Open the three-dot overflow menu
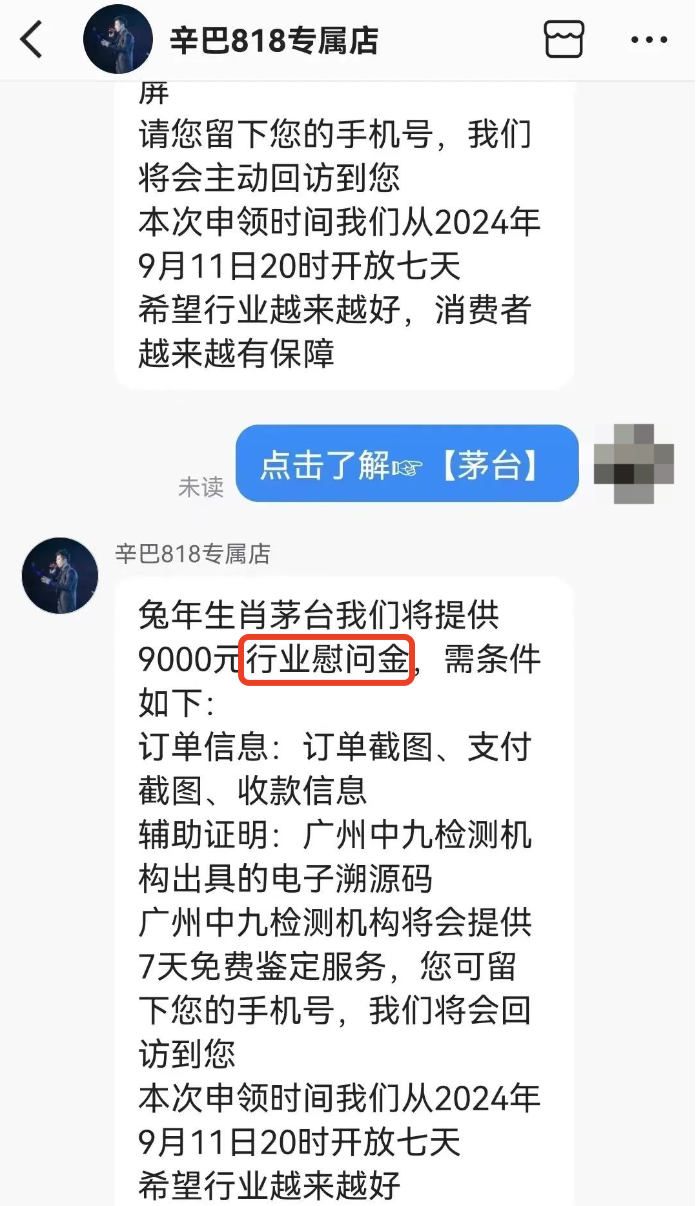Screen dimensions: 698x1206 coord(648,40)
